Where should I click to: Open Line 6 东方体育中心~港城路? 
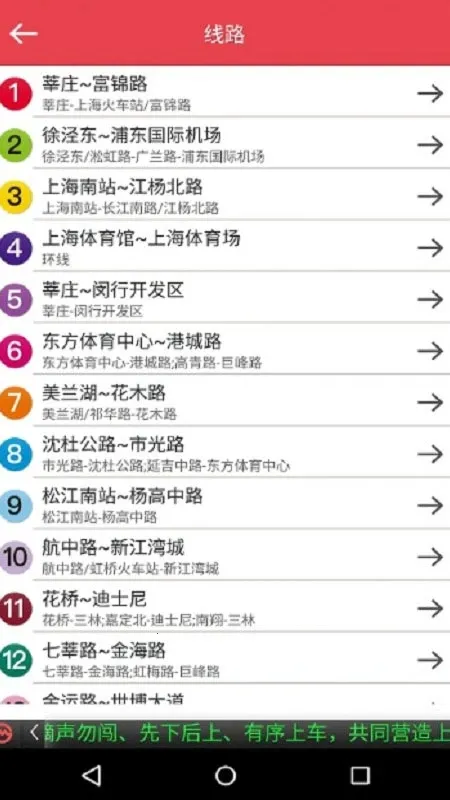tap(225, 349)
